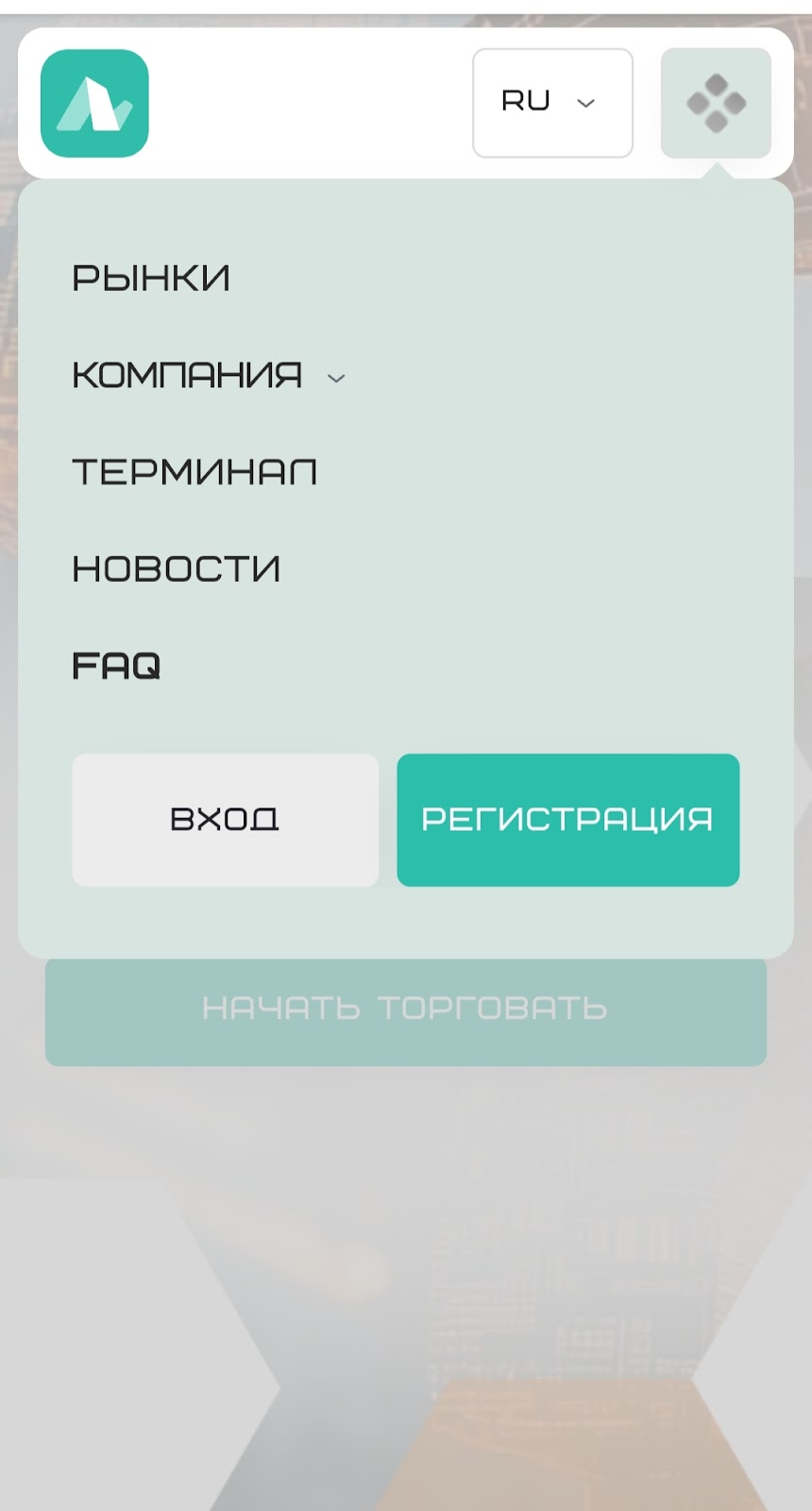Open the Новости page
This screenshot has height=1511, width=812.
(x=177, y=569)
